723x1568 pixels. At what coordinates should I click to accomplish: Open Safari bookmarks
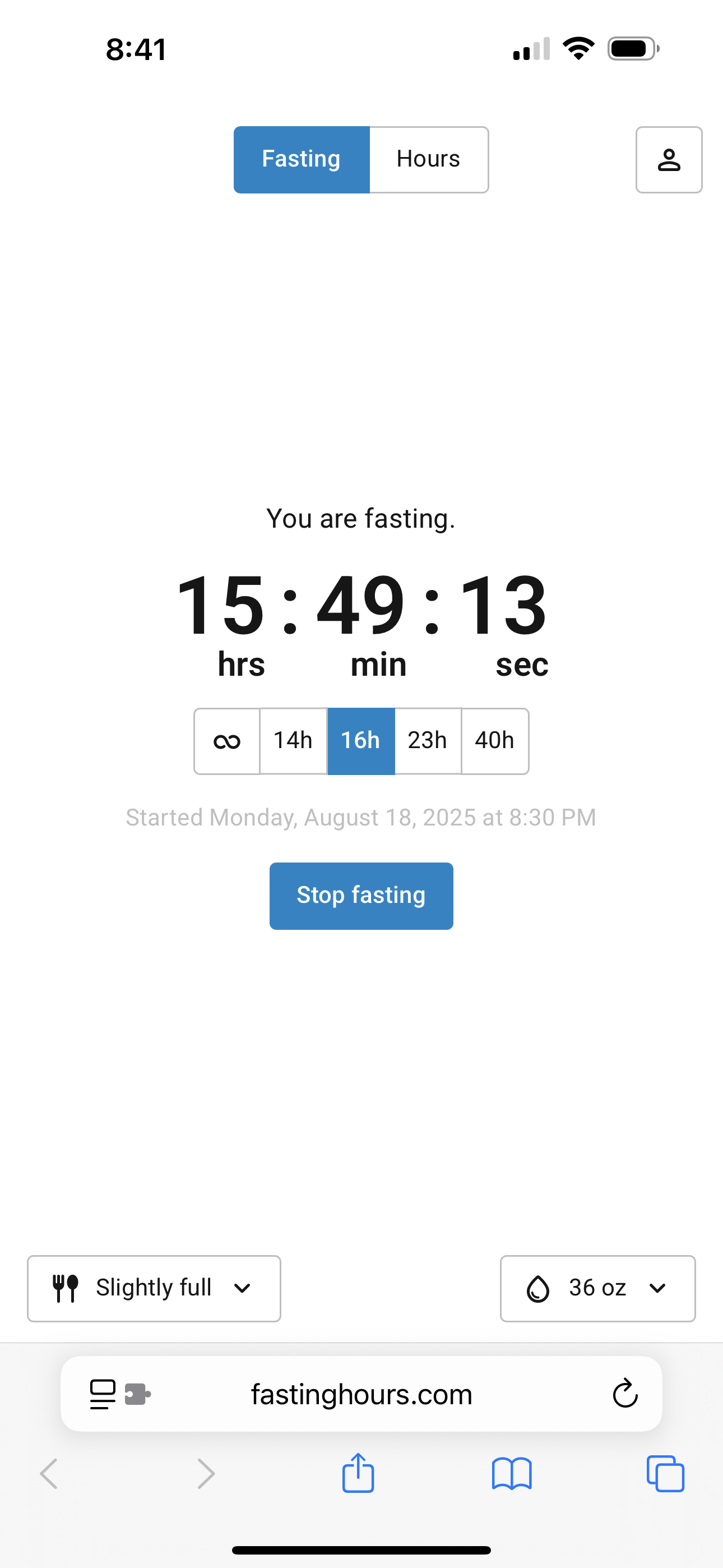point(511,1473)
